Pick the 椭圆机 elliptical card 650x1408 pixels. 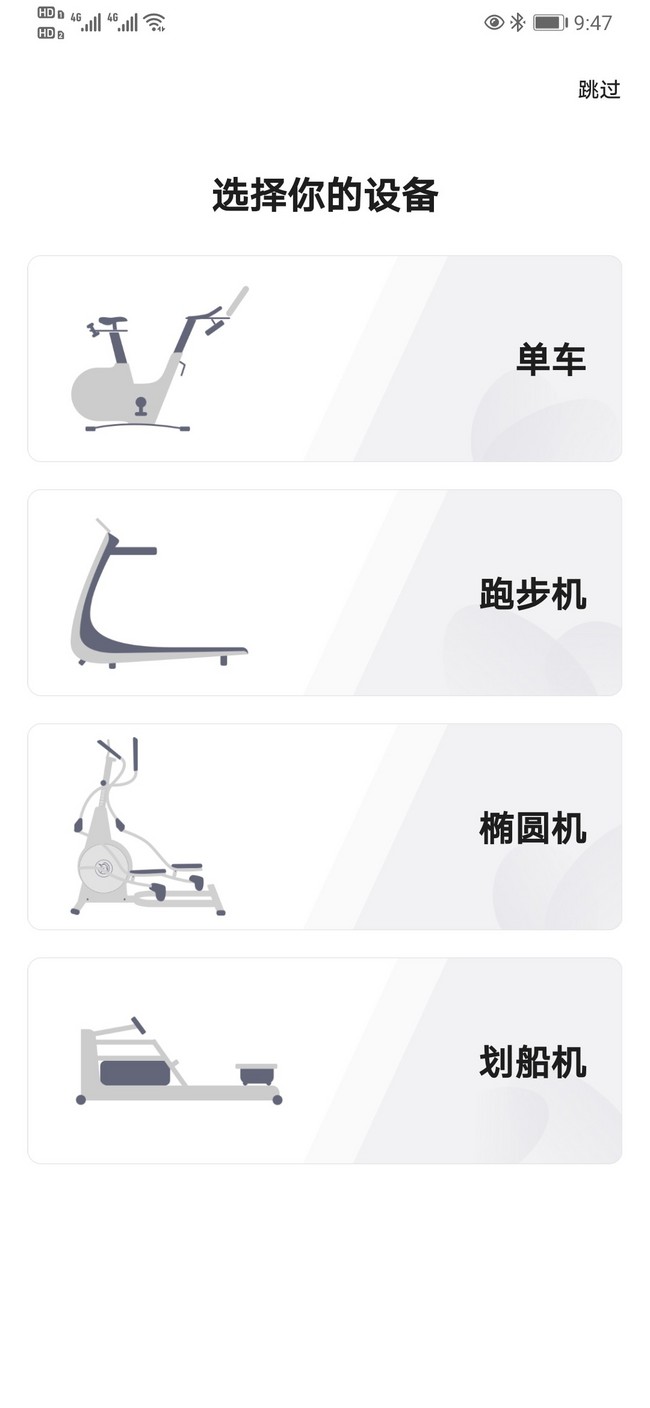(325, 827)
